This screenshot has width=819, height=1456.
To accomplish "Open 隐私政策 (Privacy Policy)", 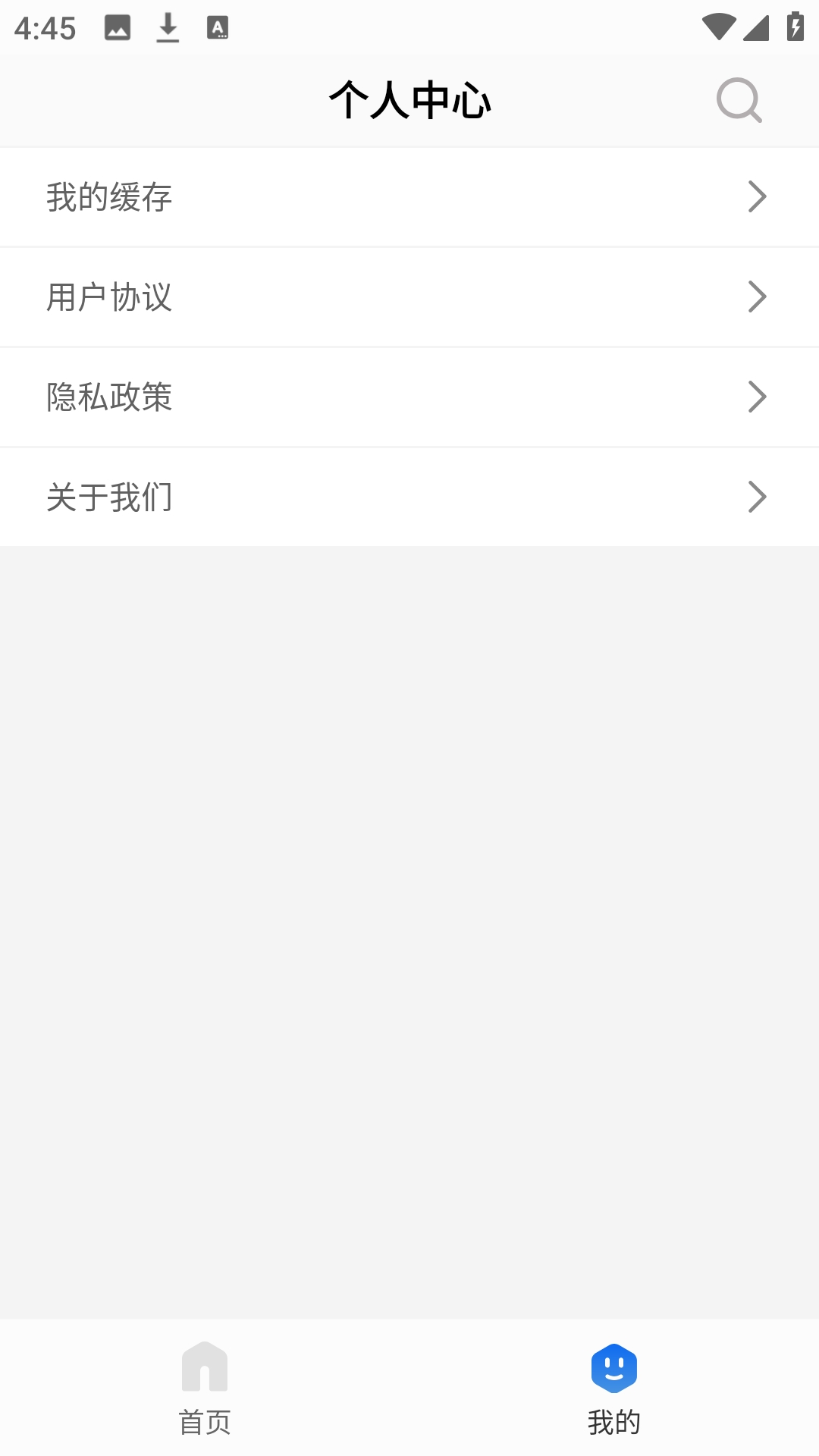I will pyautogui.click(x=409, y=397).
